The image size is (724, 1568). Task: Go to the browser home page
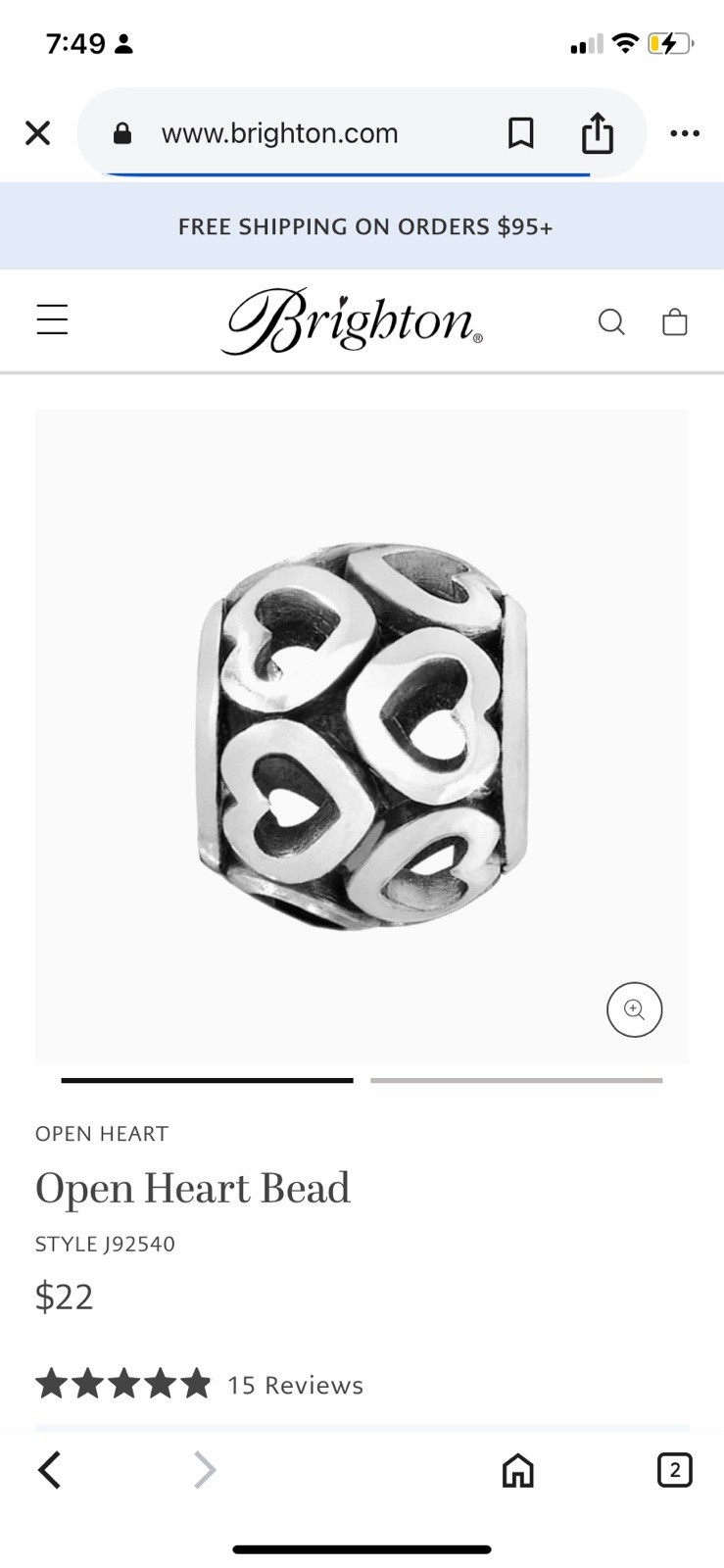(x=517, y=1470)
